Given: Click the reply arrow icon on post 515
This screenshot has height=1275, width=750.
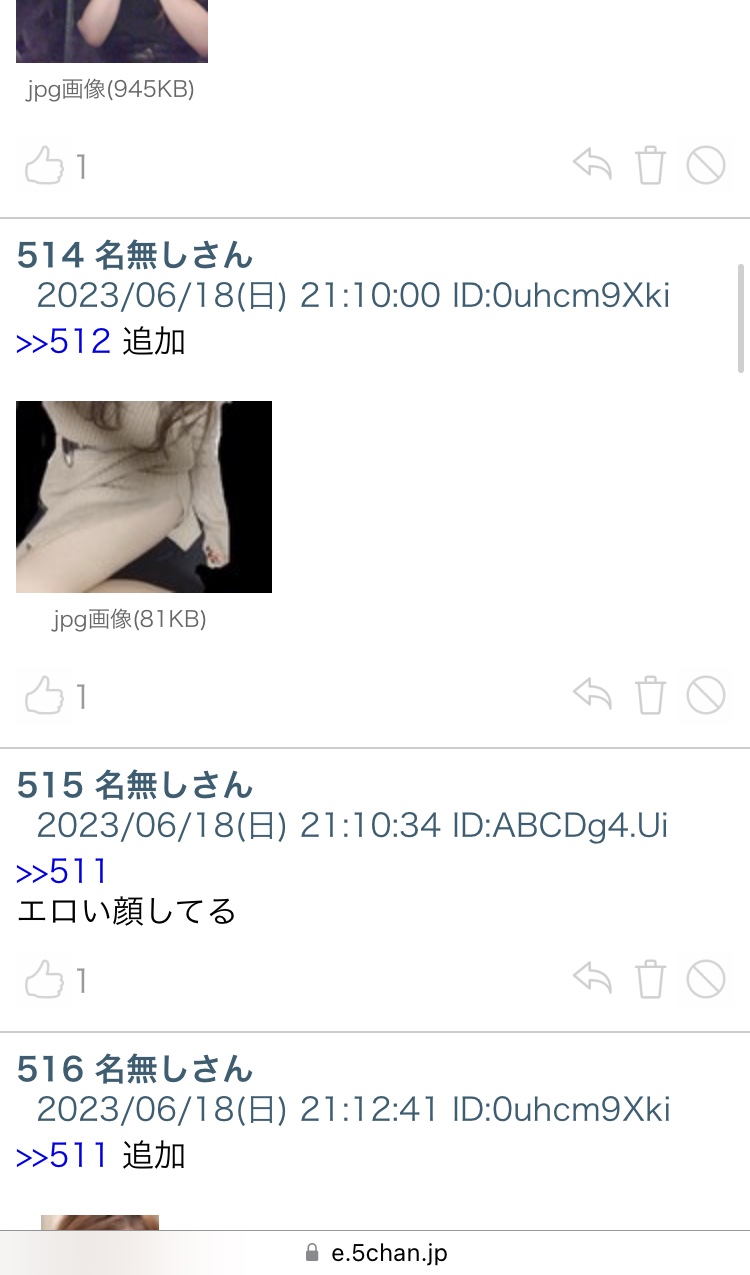Looking at the screenshot, I should point(594,979).
